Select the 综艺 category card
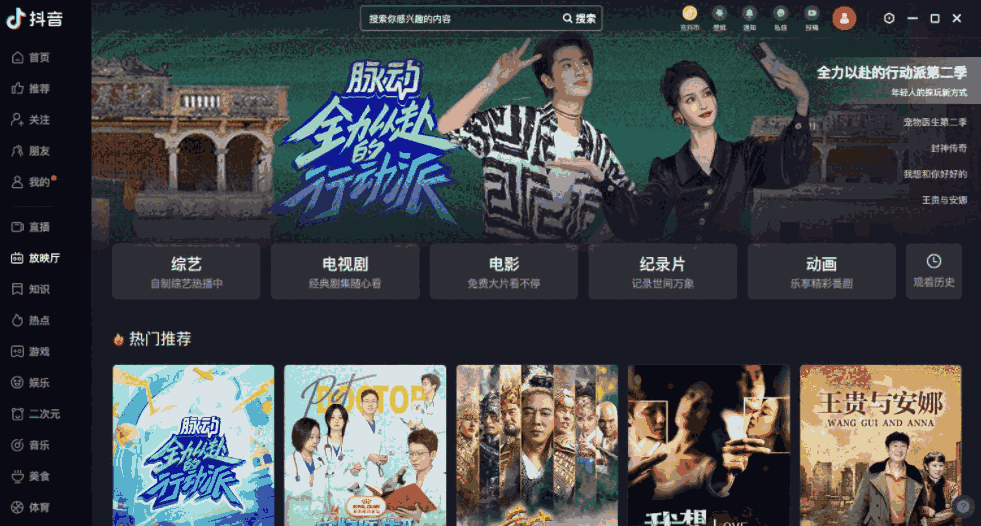The image size is (981, 526). (x=186, y=272)
